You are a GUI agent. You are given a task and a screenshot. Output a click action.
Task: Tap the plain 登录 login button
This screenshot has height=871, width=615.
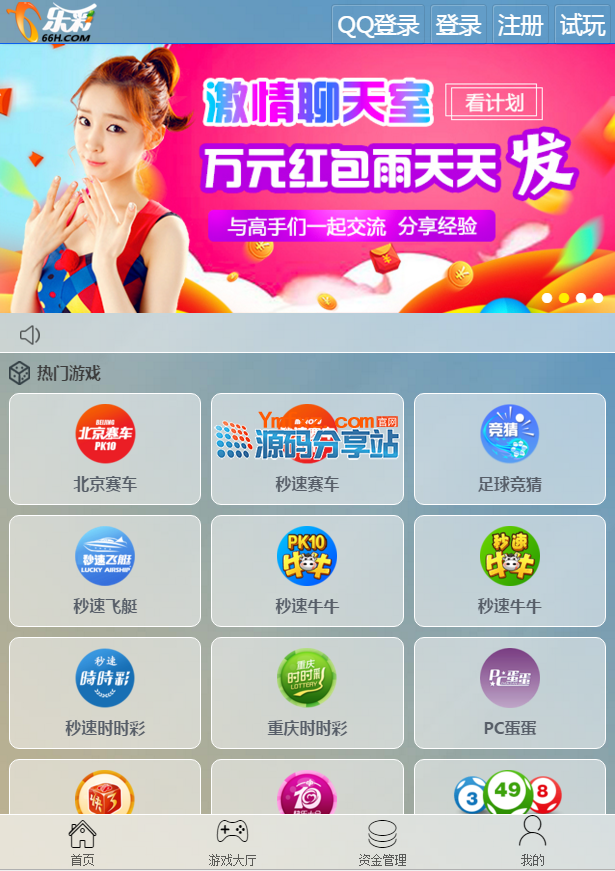pos(458,24)
